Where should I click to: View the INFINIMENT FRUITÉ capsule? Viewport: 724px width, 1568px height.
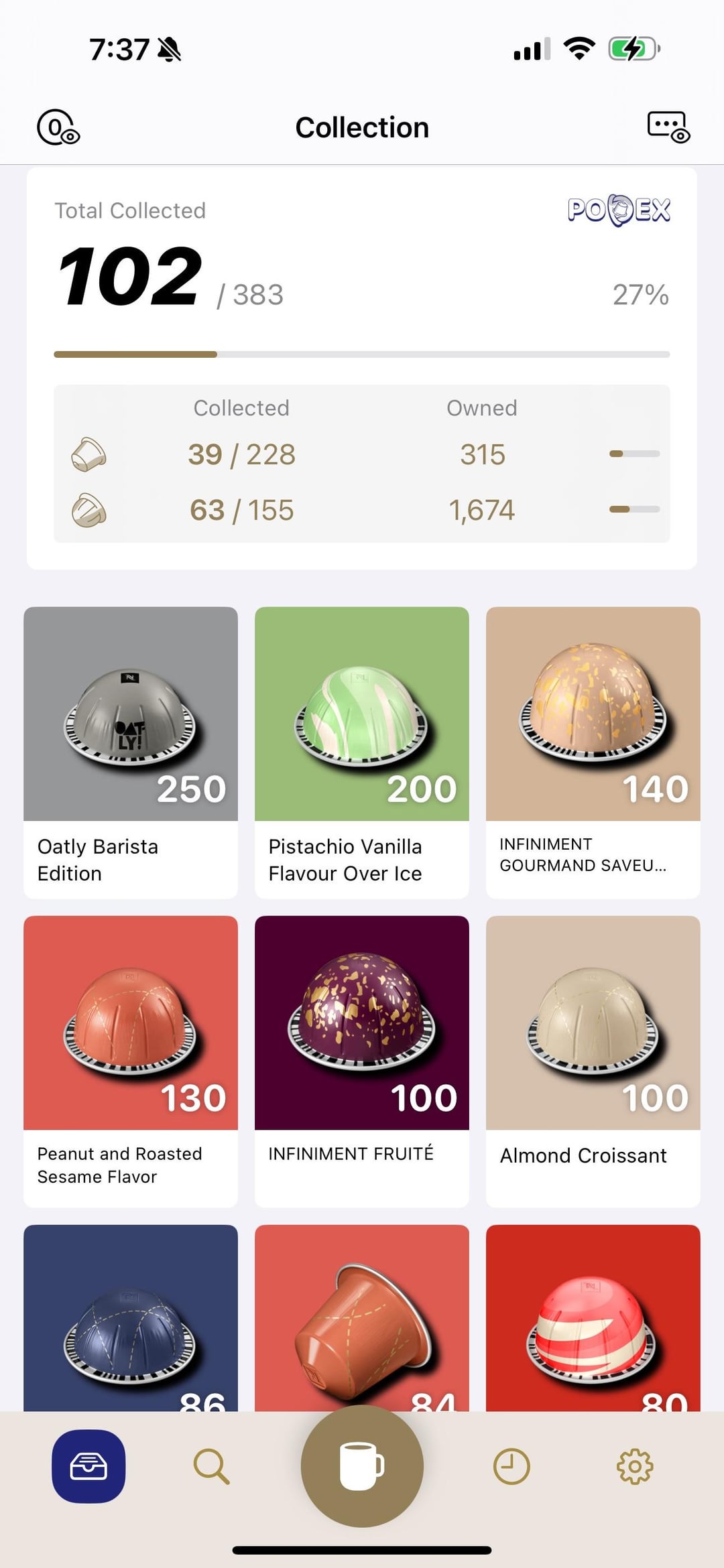click(362, 1061)
